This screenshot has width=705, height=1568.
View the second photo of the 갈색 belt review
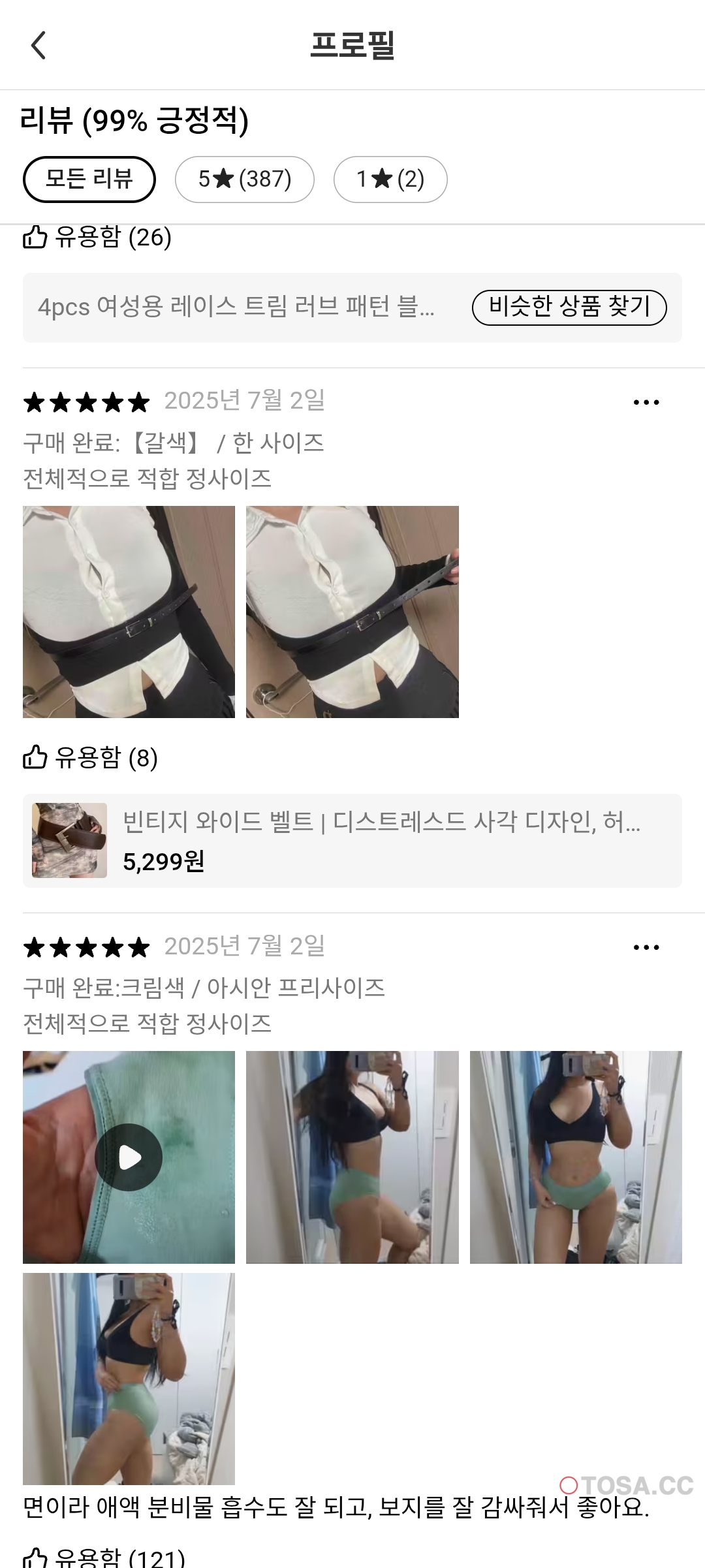tap(352, 612)
